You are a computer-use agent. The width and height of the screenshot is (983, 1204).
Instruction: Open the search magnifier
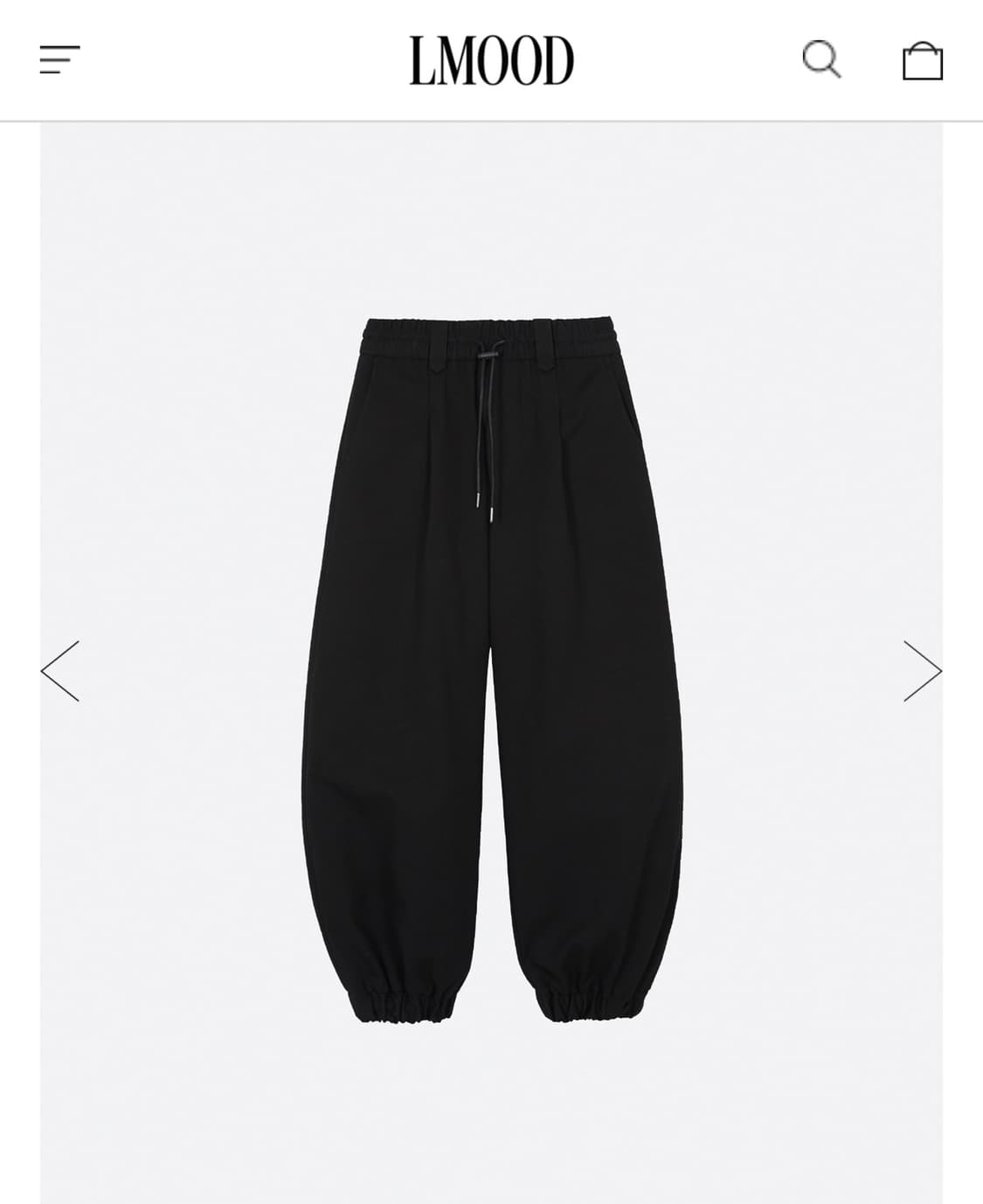[821, 60]
